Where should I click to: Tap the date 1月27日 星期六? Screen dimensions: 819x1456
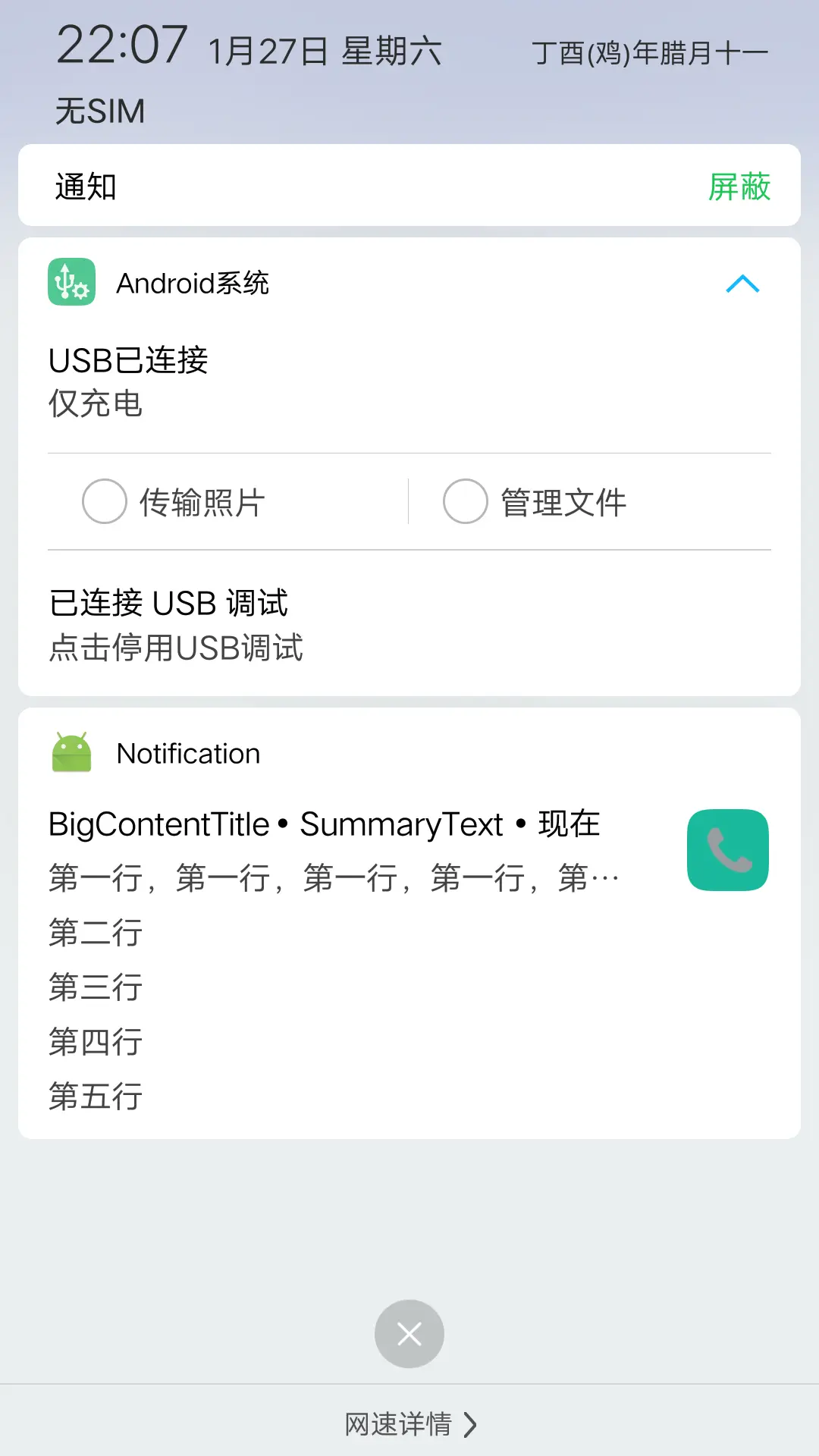coord(325,51)
